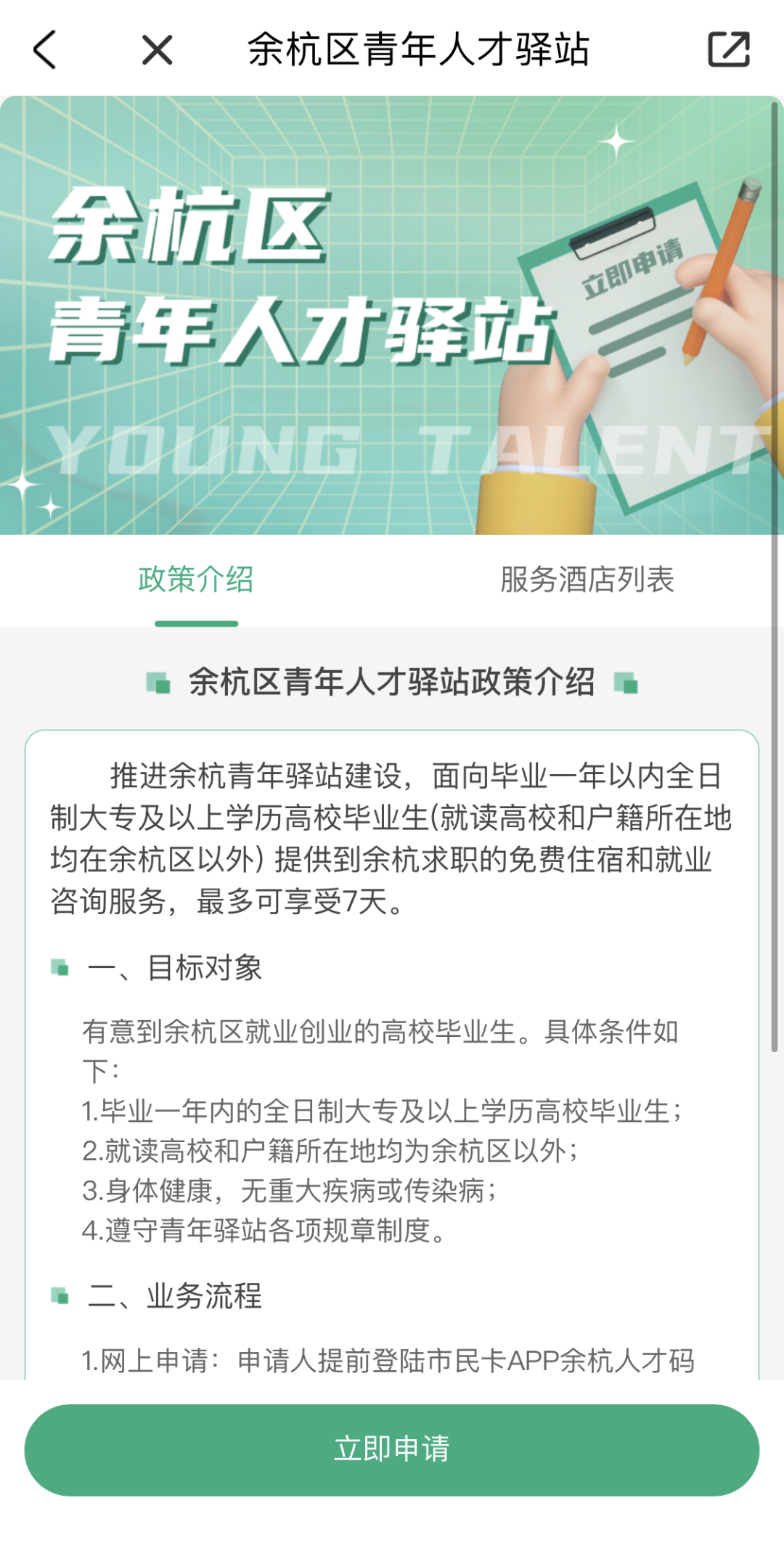784x1543 pixels.
Task: Go back using the top-left arrow
Action: [45, 50]
